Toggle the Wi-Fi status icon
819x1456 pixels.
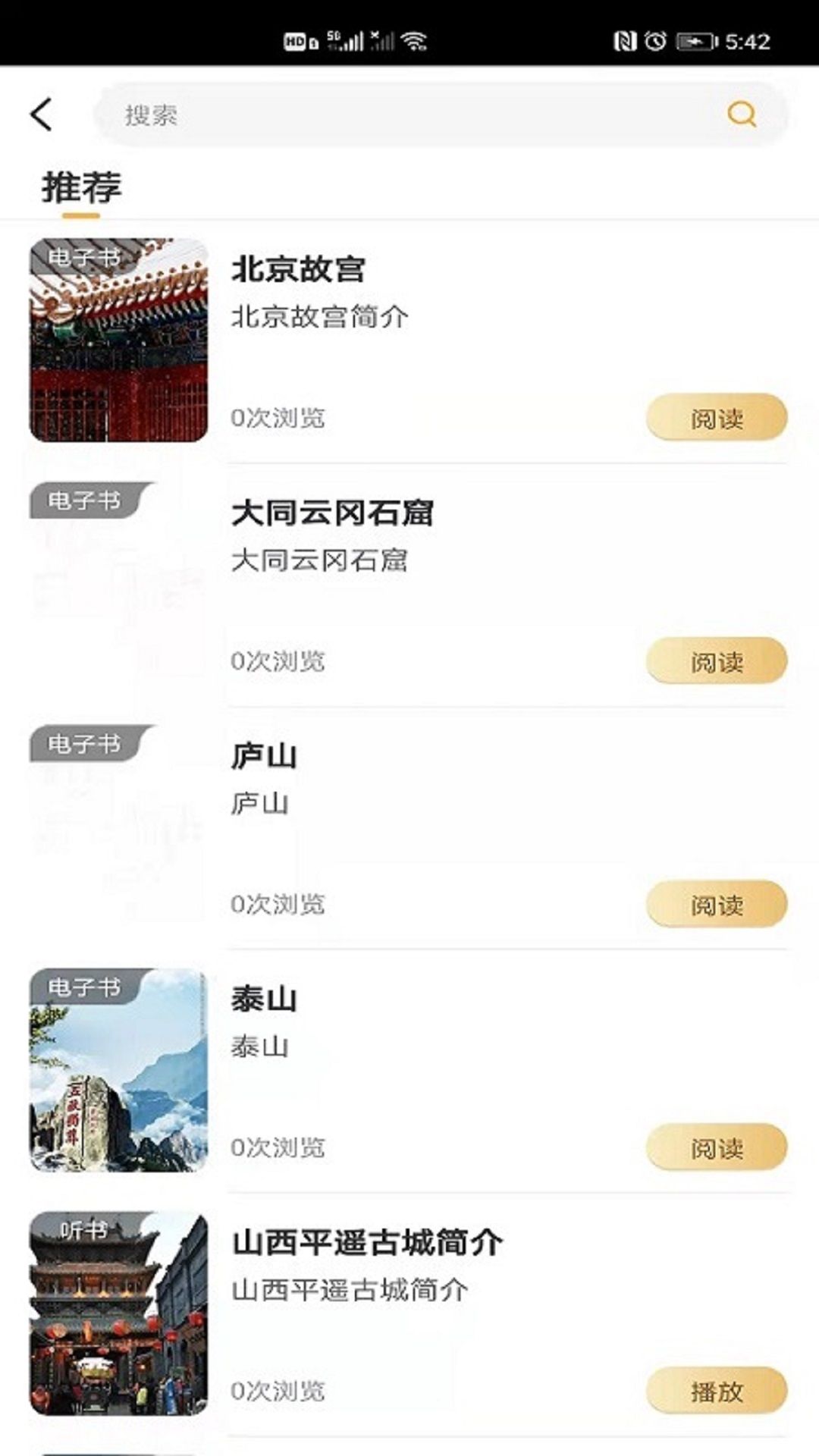coord(413,42)
